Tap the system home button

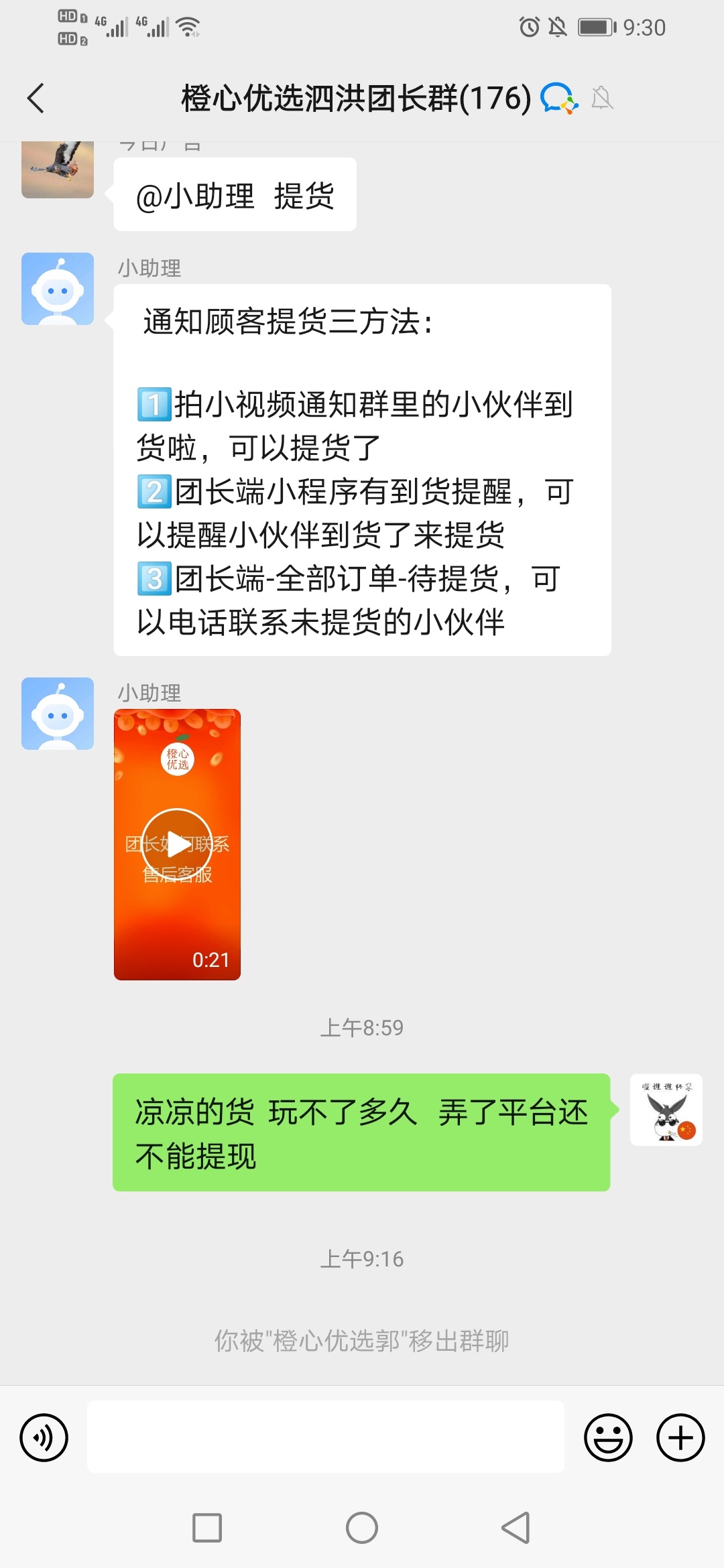click(362, 1528)
